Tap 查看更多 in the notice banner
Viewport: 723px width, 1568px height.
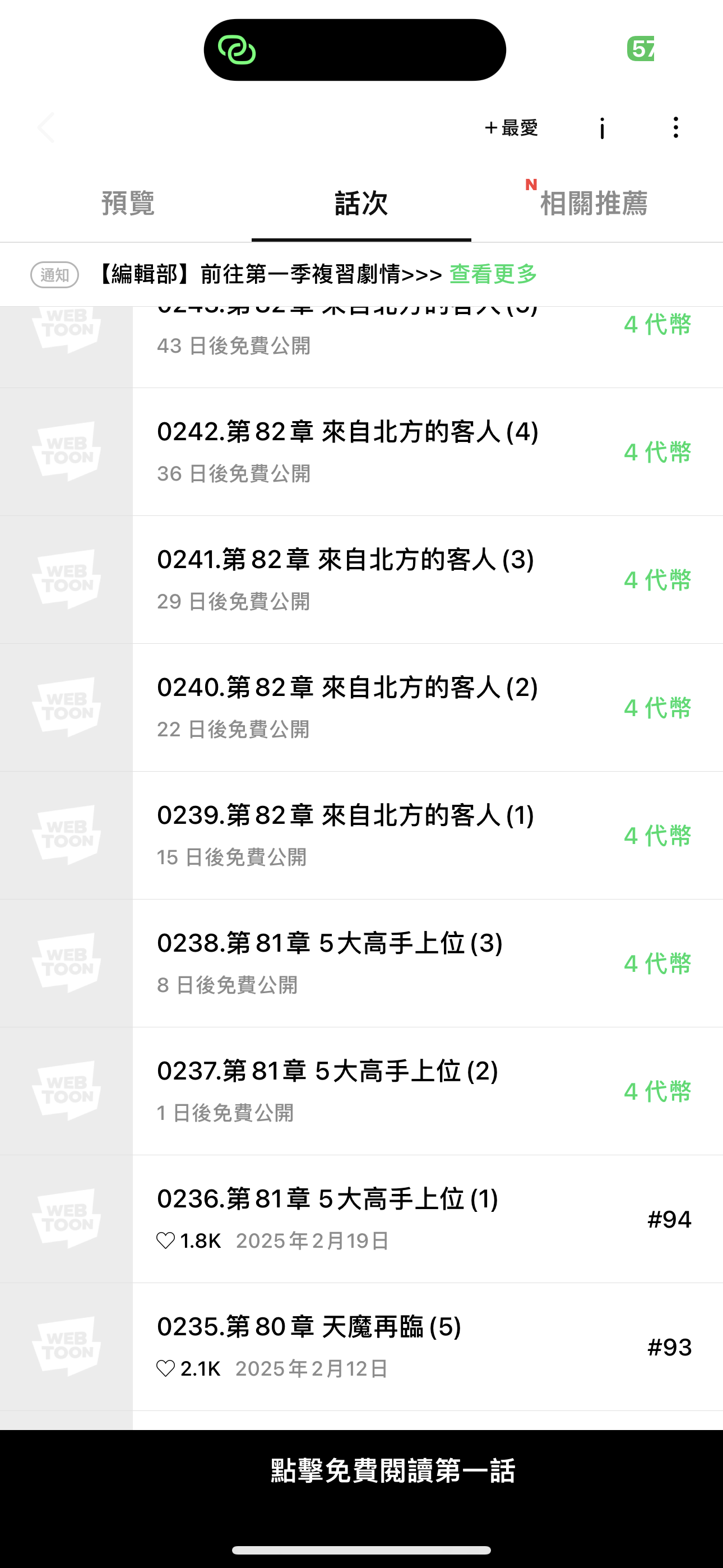(x=493, y=275)
